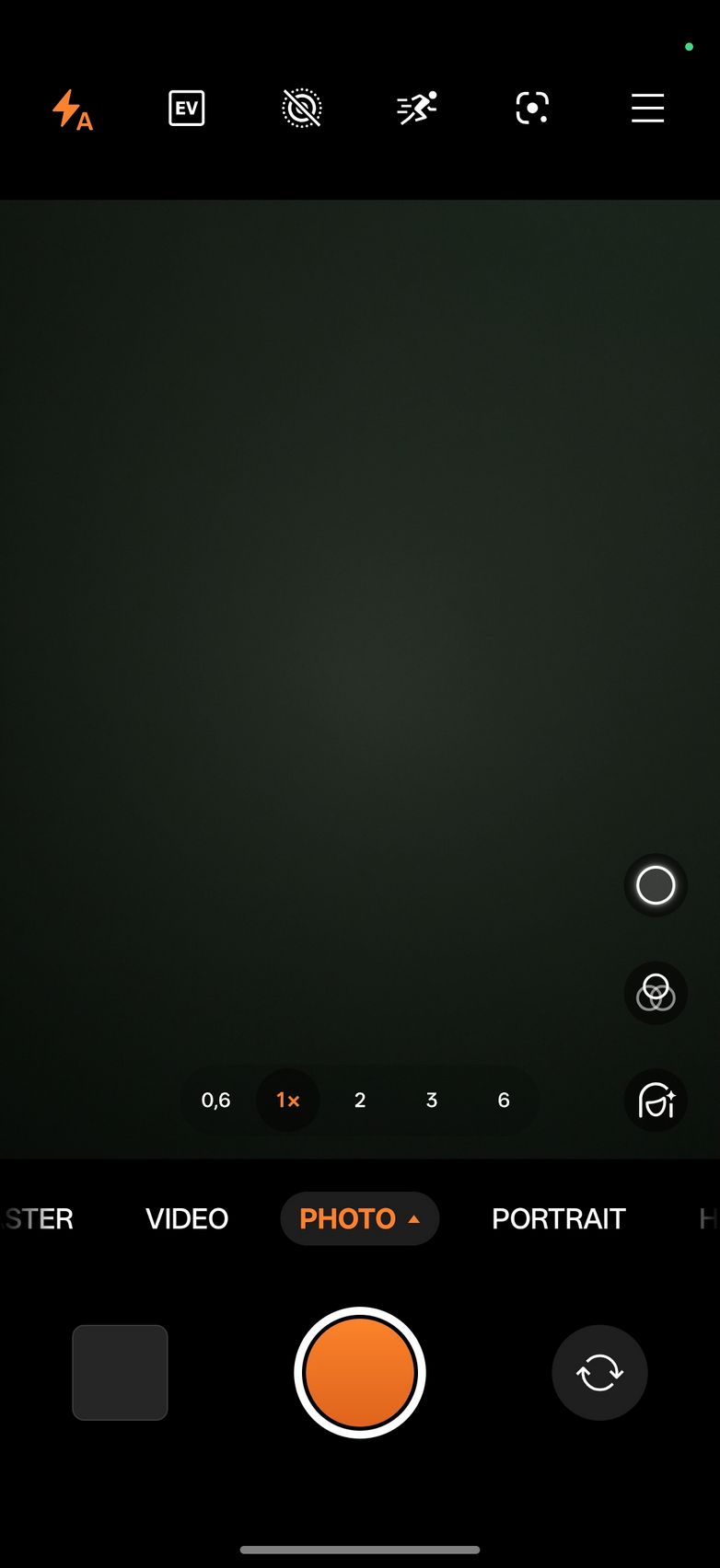This screenshot has width=720, height=1568.
Task: Tap the timer off icon
Action: click(301, 109)
